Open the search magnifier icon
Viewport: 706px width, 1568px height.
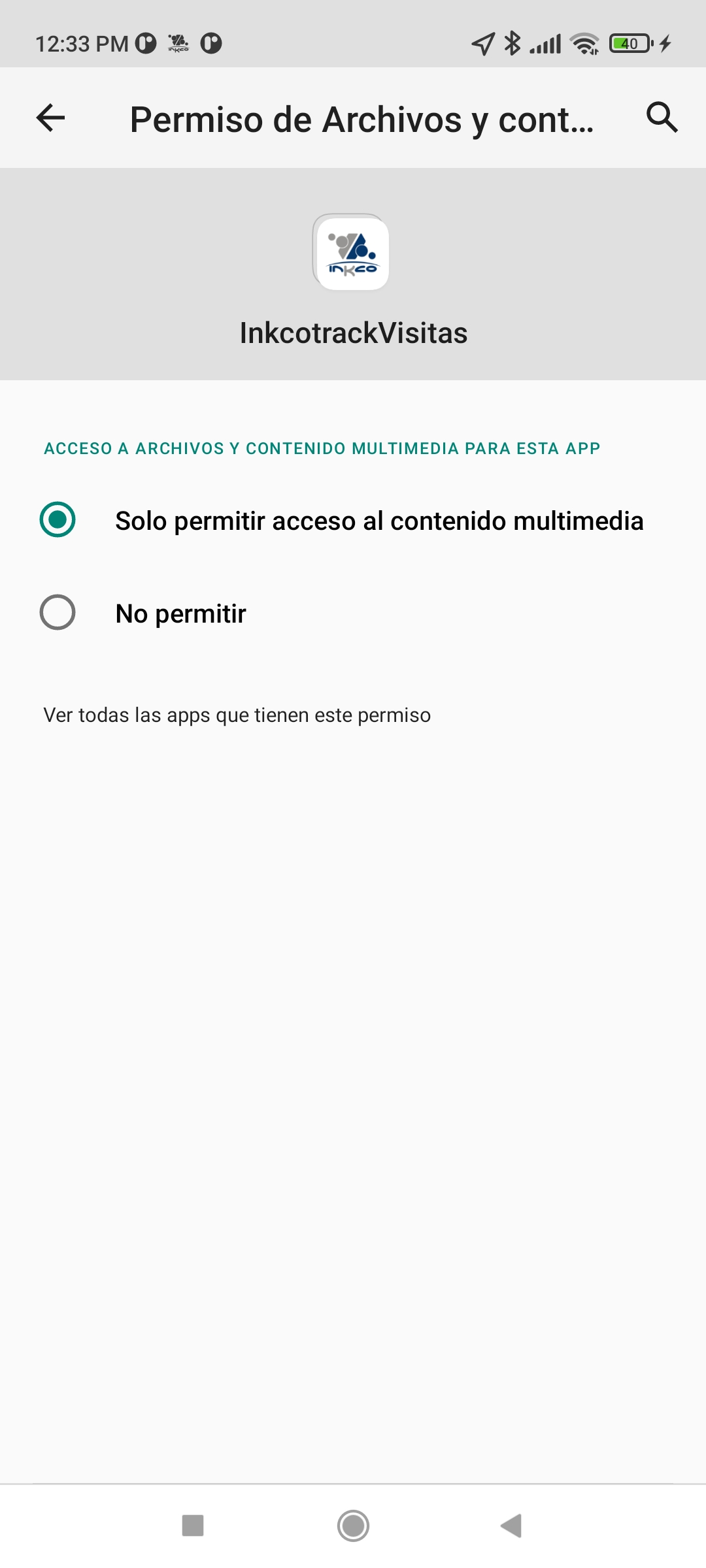click(662, 118)
